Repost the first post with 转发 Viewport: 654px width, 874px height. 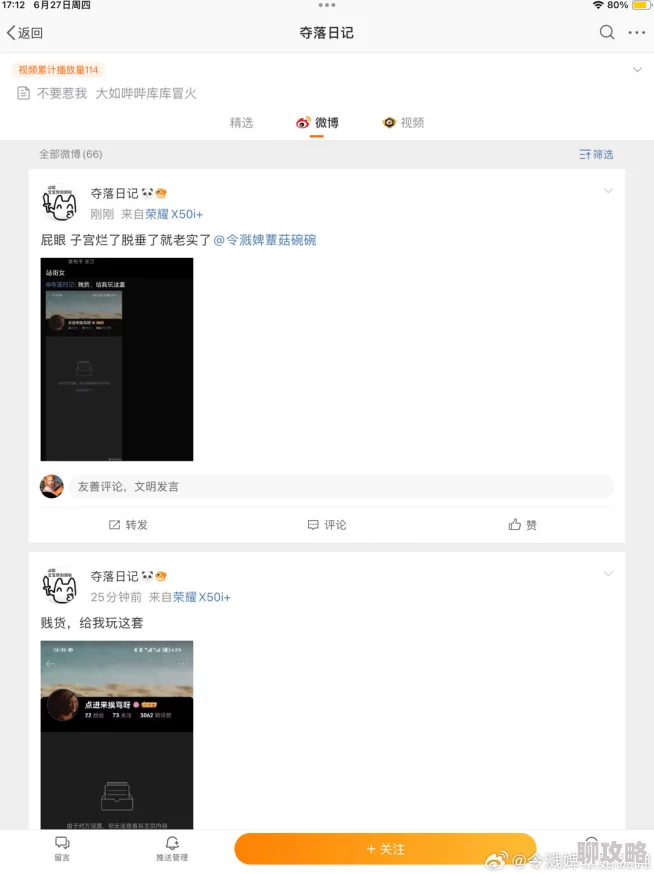(x=128, y=525)
